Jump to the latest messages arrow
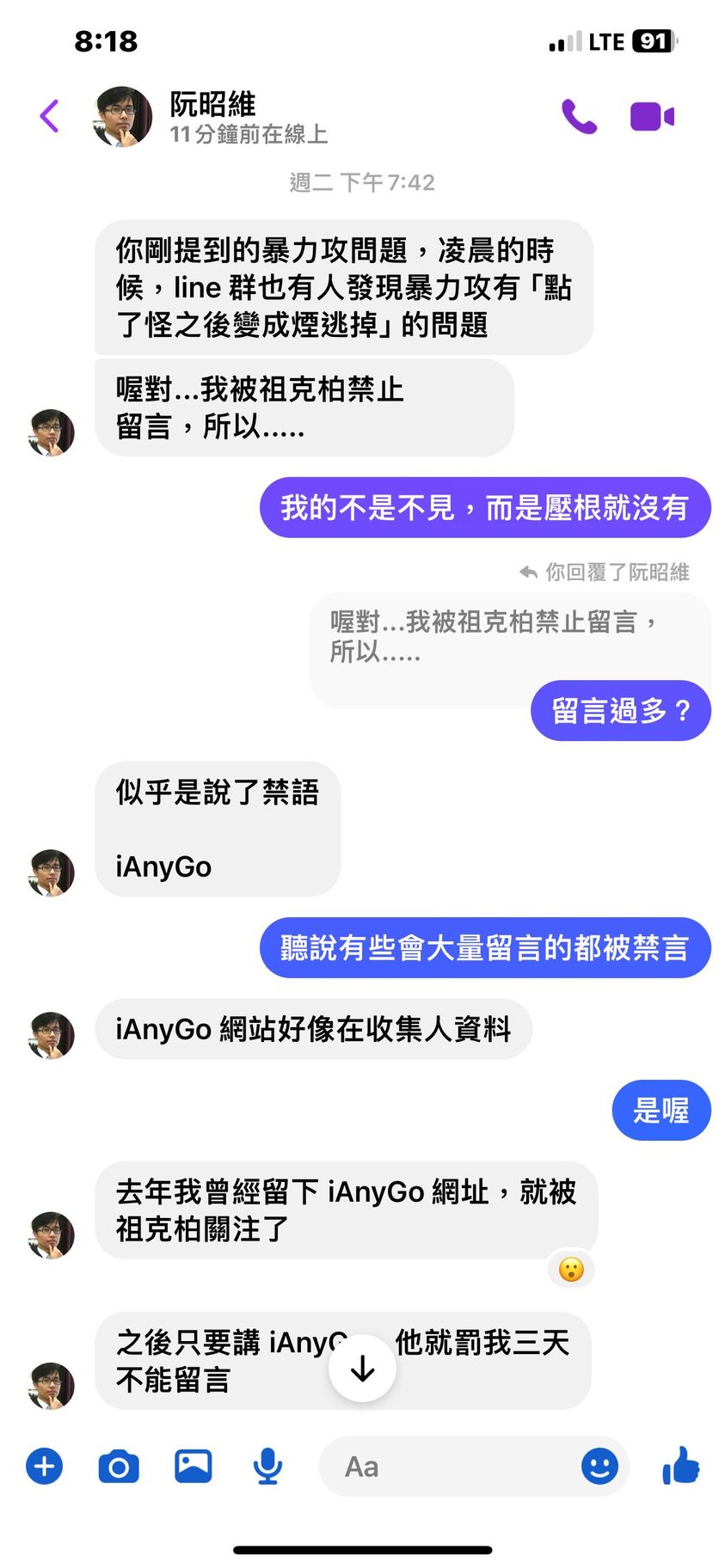This screenshot has width=725, height=1568. [362, 1368]
